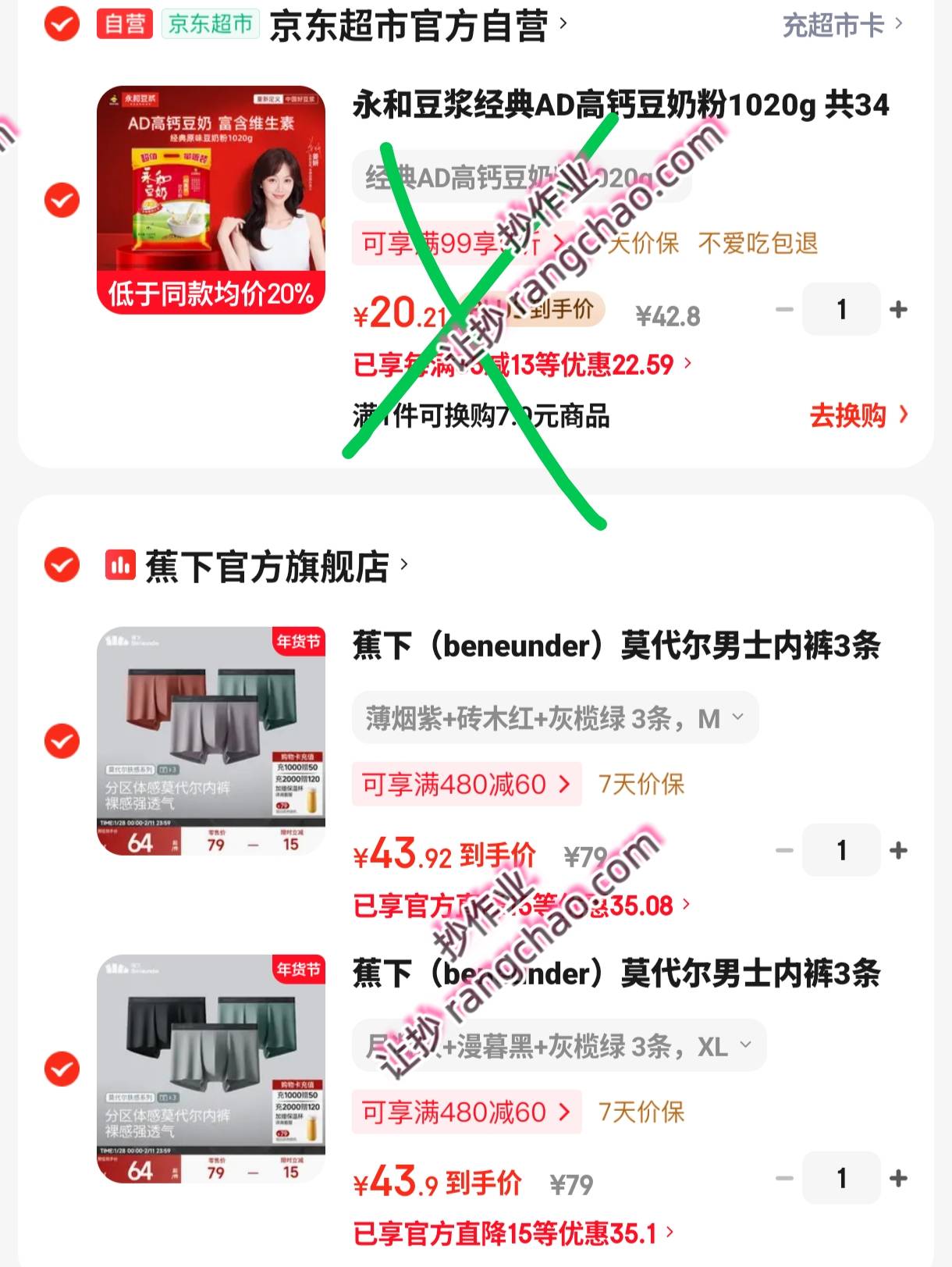Uncheck the 京东超市官方自营 store checkbox
The image size is (952, 1267).
[62, 24]
